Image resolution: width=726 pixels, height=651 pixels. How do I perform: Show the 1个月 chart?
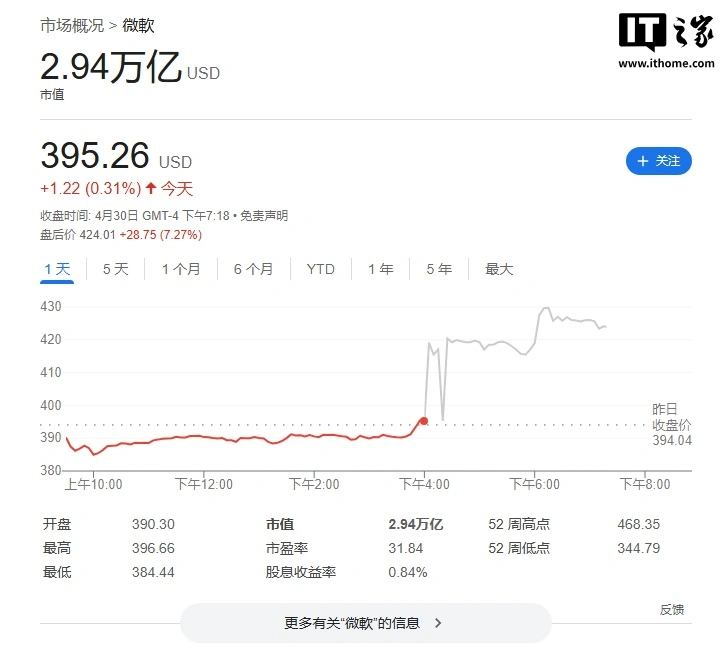181,269
